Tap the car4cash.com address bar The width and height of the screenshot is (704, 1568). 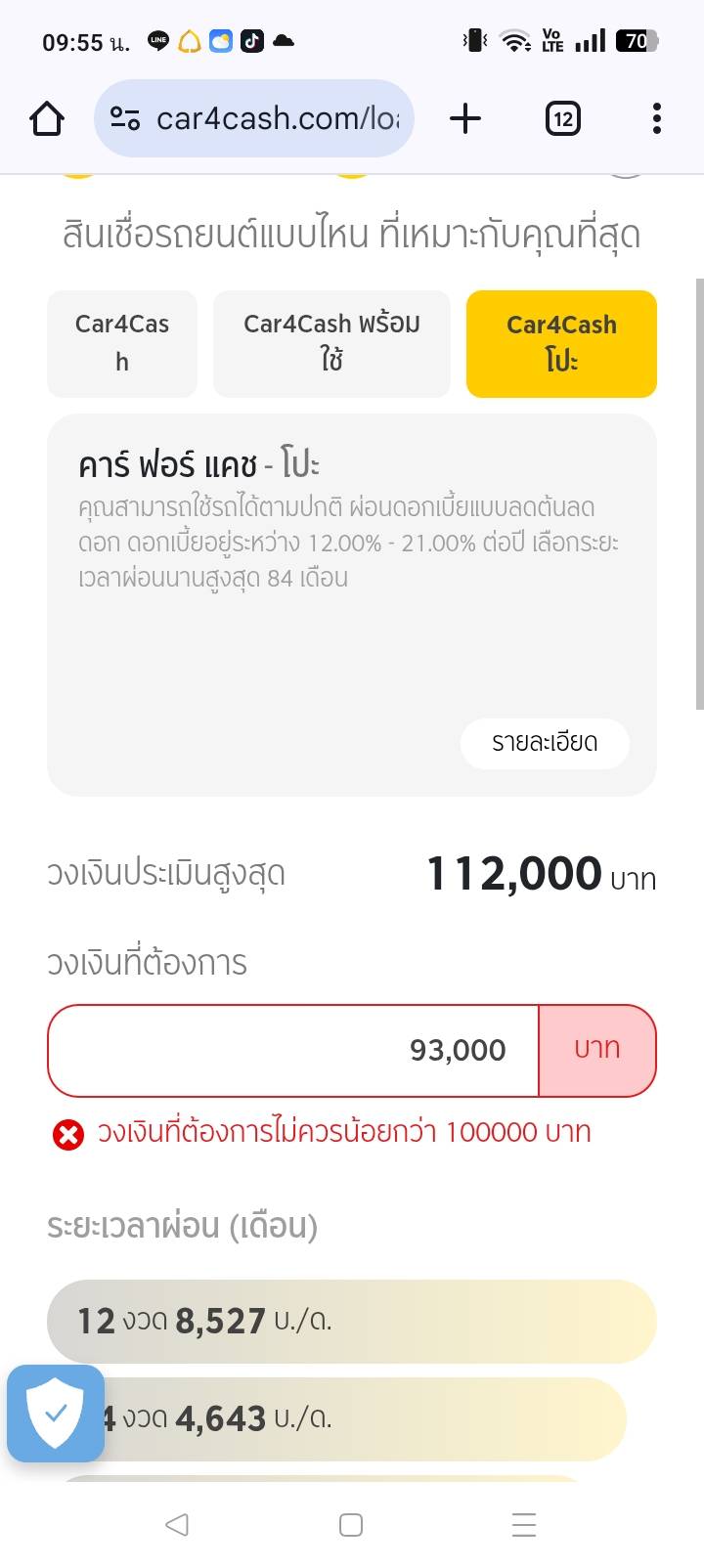click(x=254, y=119)
